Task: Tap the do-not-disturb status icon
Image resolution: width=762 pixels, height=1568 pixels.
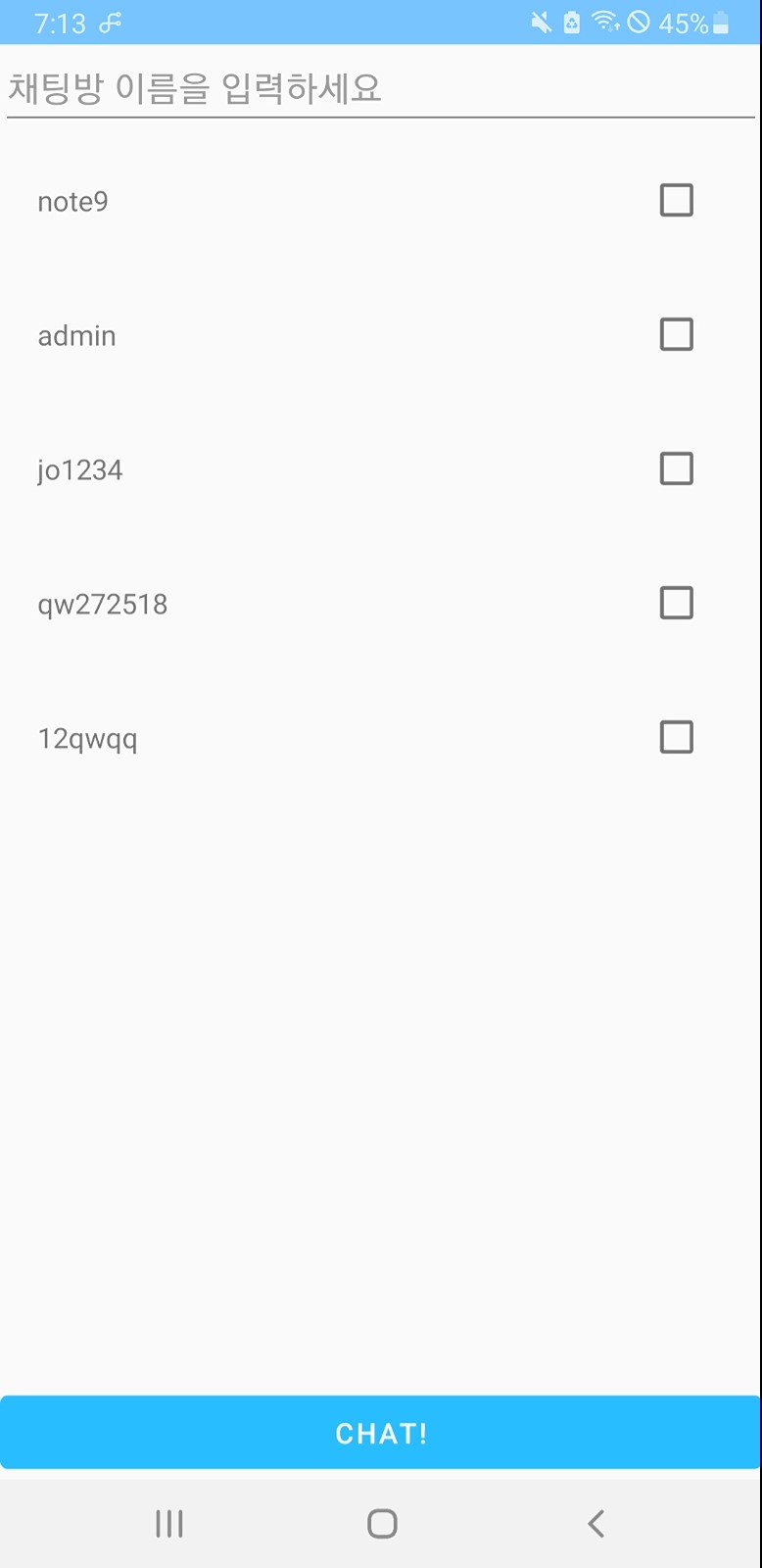Action: pos(639,23)
